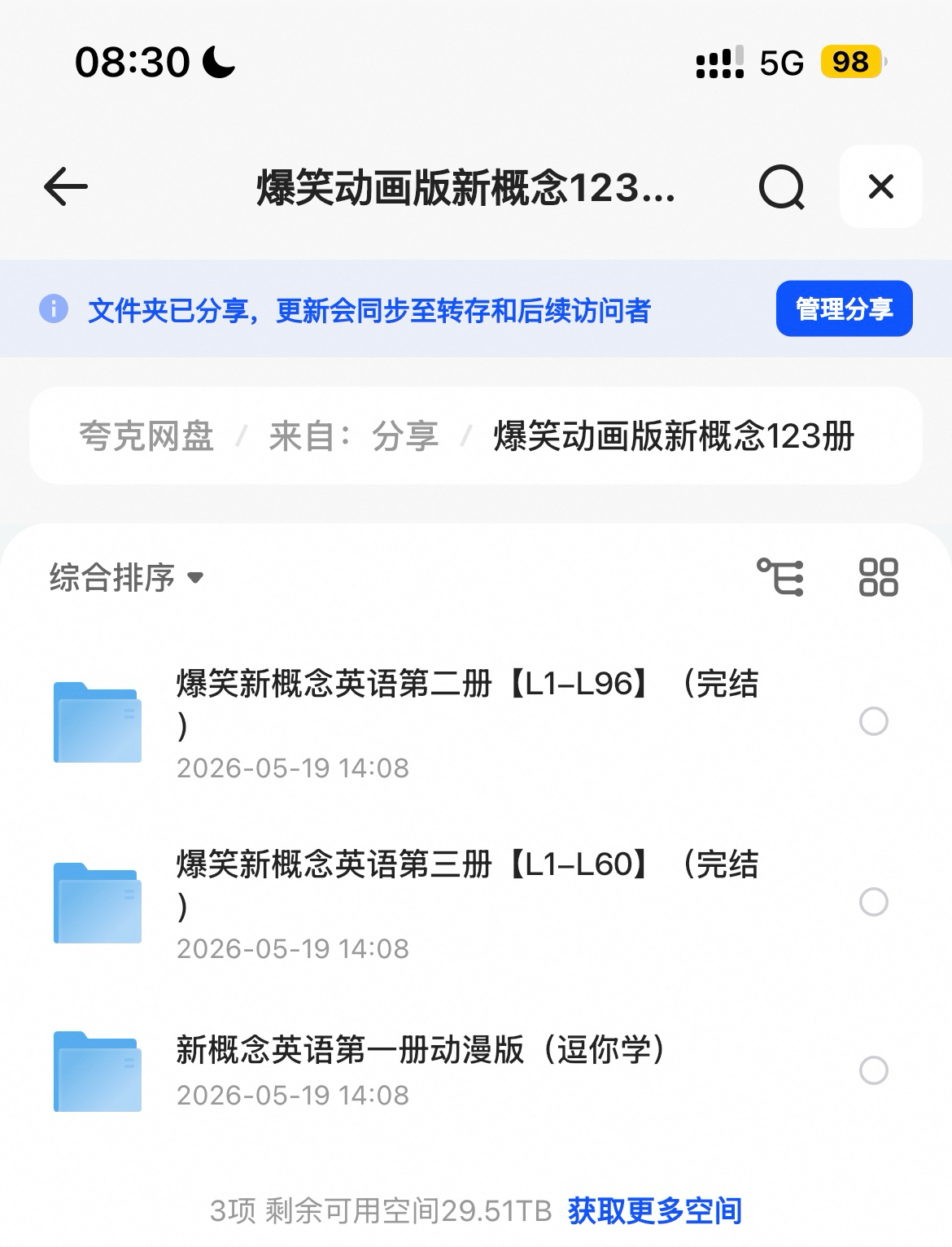
Task: Tap the 管理分享 button
Action: (844, 308)
